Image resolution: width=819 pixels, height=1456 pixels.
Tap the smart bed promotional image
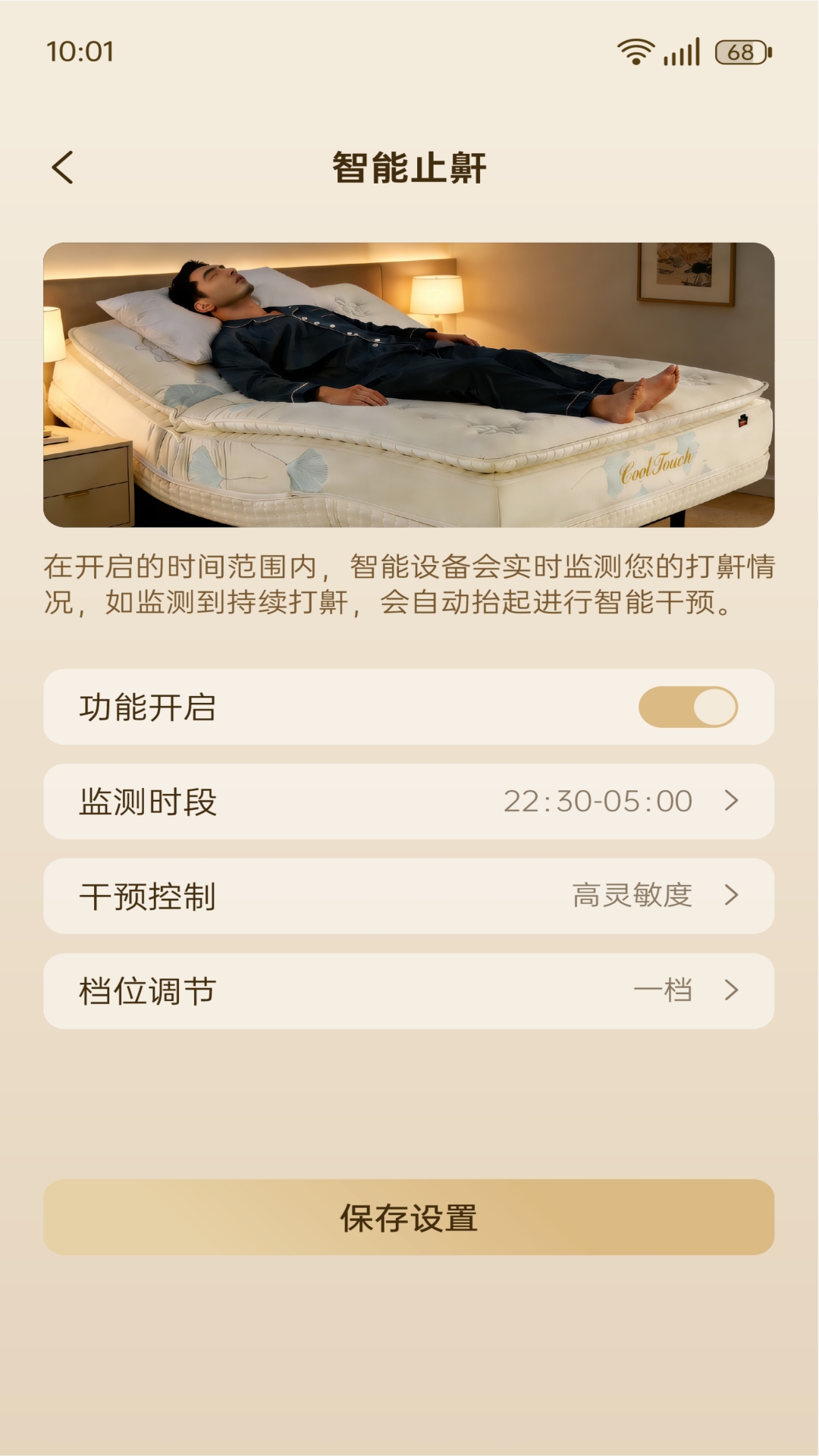409,383
